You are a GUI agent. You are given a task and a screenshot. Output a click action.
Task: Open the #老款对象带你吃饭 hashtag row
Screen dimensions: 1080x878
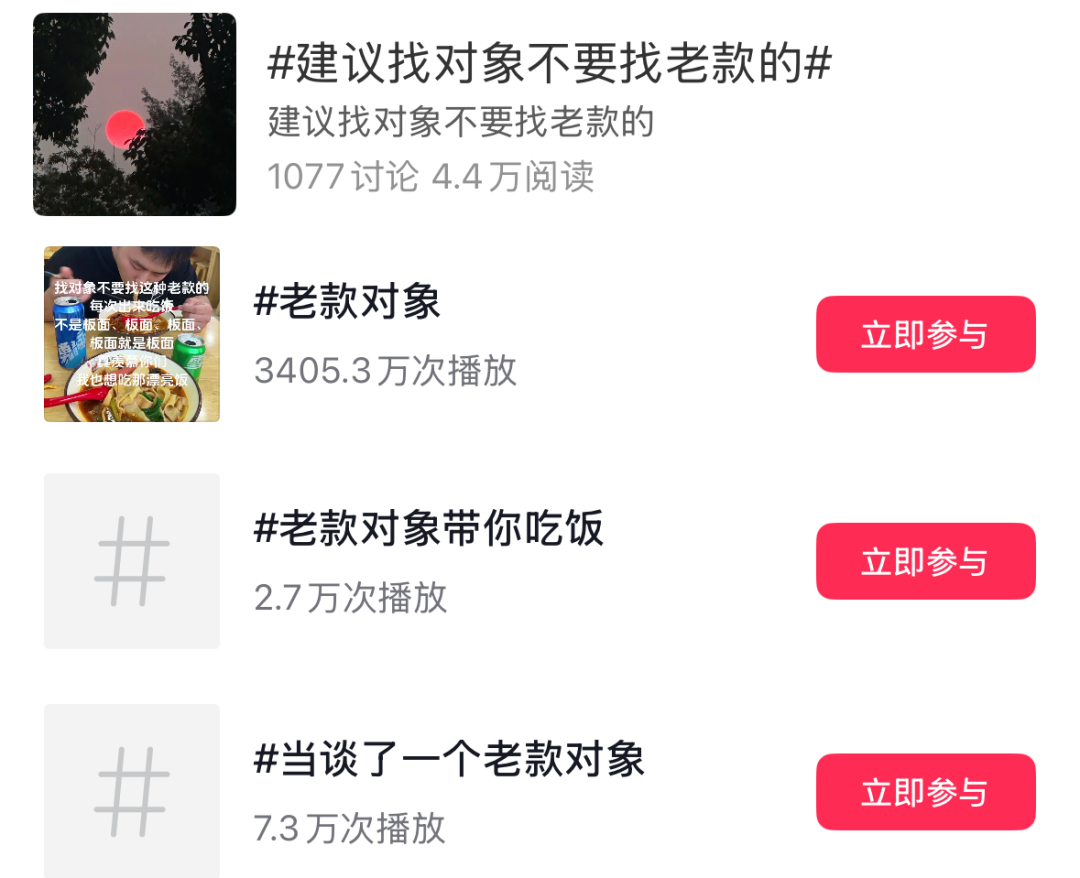[x=428, y=530]
